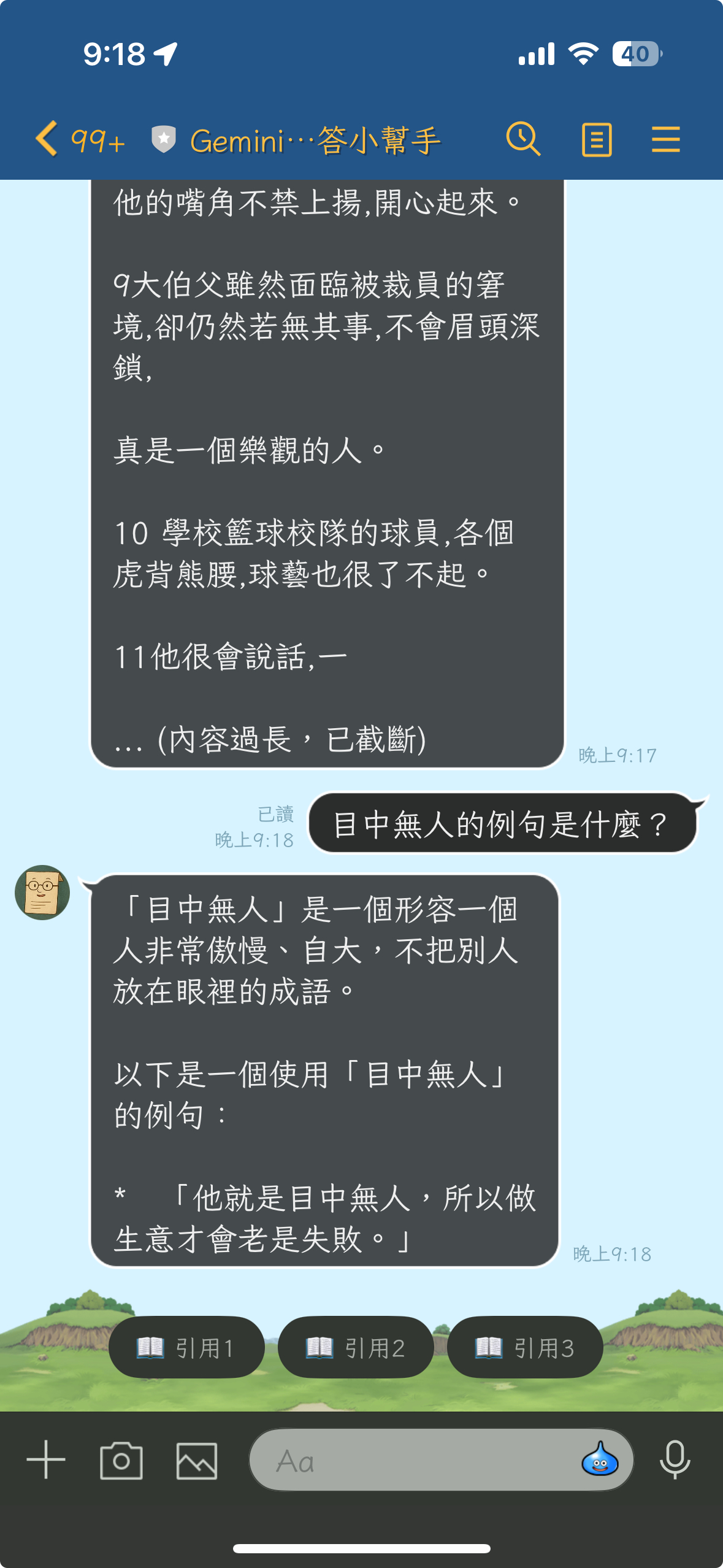
Task: Open the sticker and emoji panel
Action: click(x=599, y=1459)
